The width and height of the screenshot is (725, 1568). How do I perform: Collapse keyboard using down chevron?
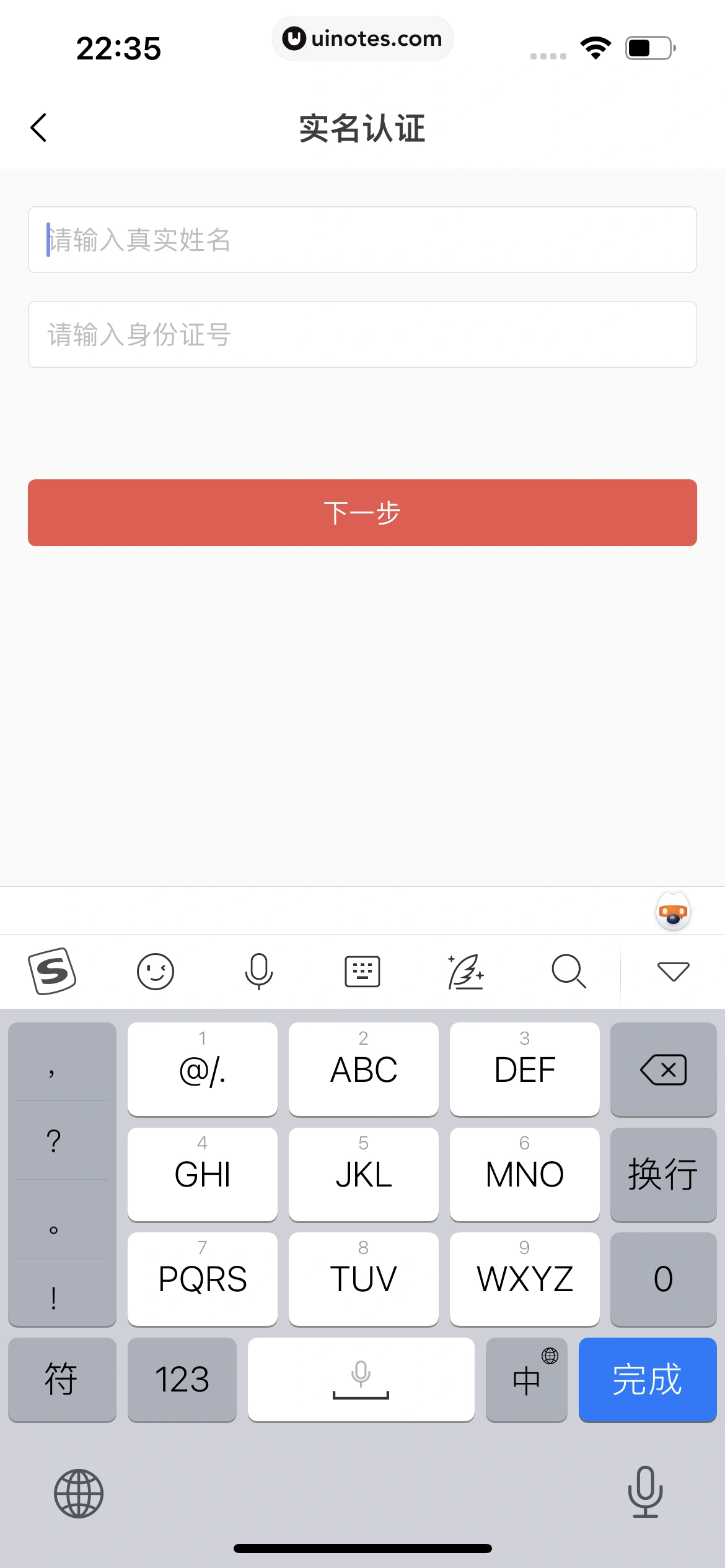click(672, 971)
